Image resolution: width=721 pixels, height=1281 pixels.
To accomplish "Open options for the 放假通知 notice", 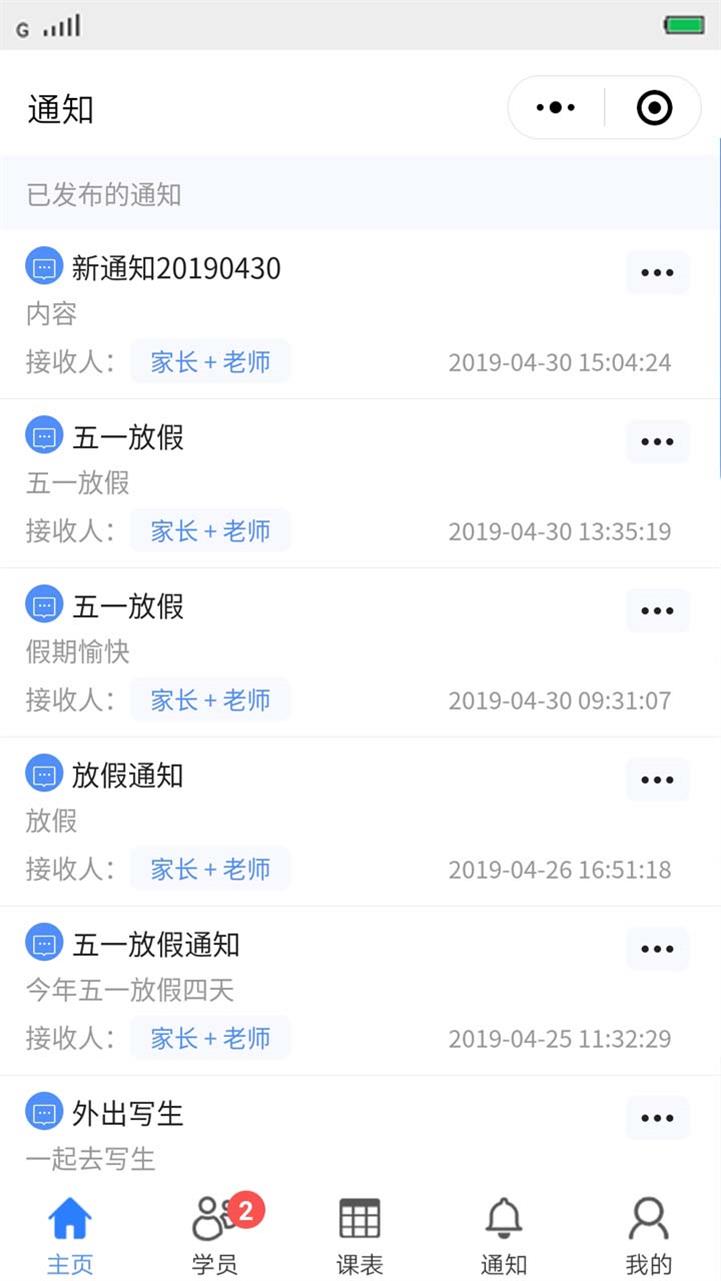I will [x=657, y=779].
